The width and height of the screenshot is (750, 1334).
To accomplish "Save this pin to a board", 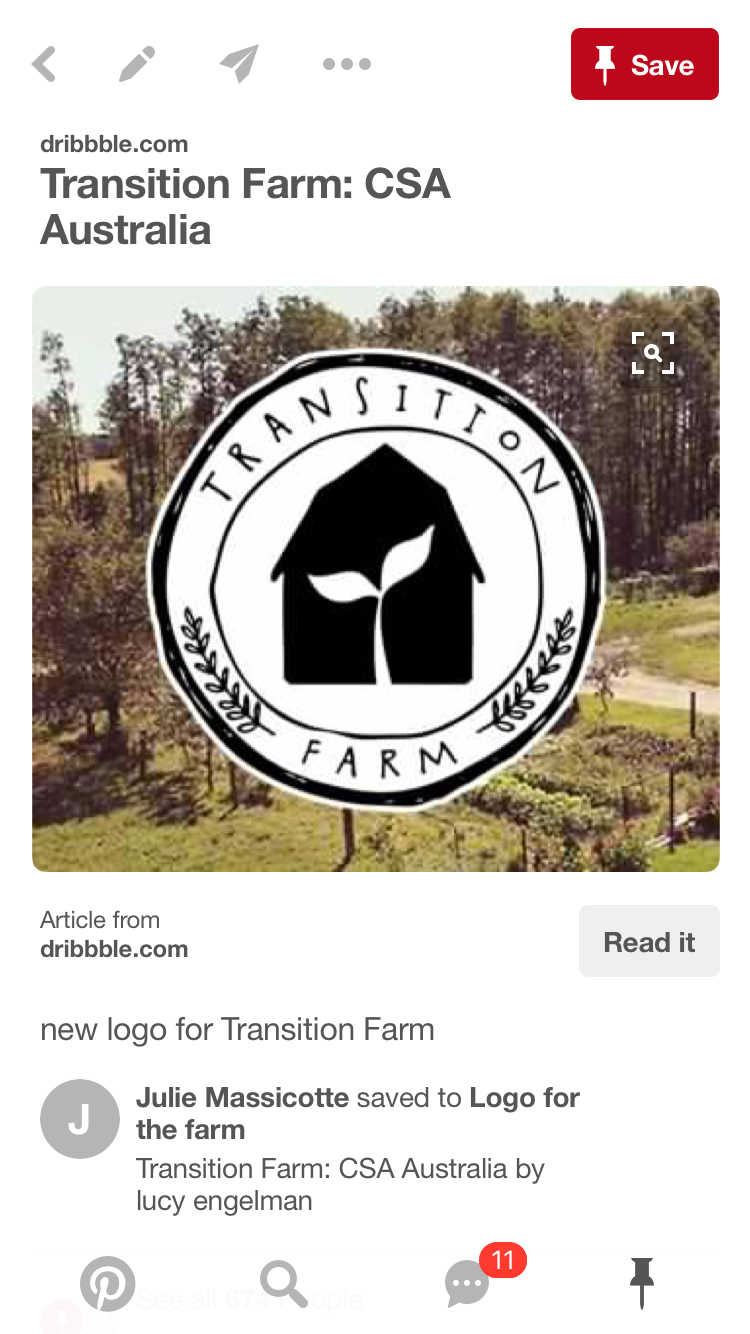I will tap(644, 65).
